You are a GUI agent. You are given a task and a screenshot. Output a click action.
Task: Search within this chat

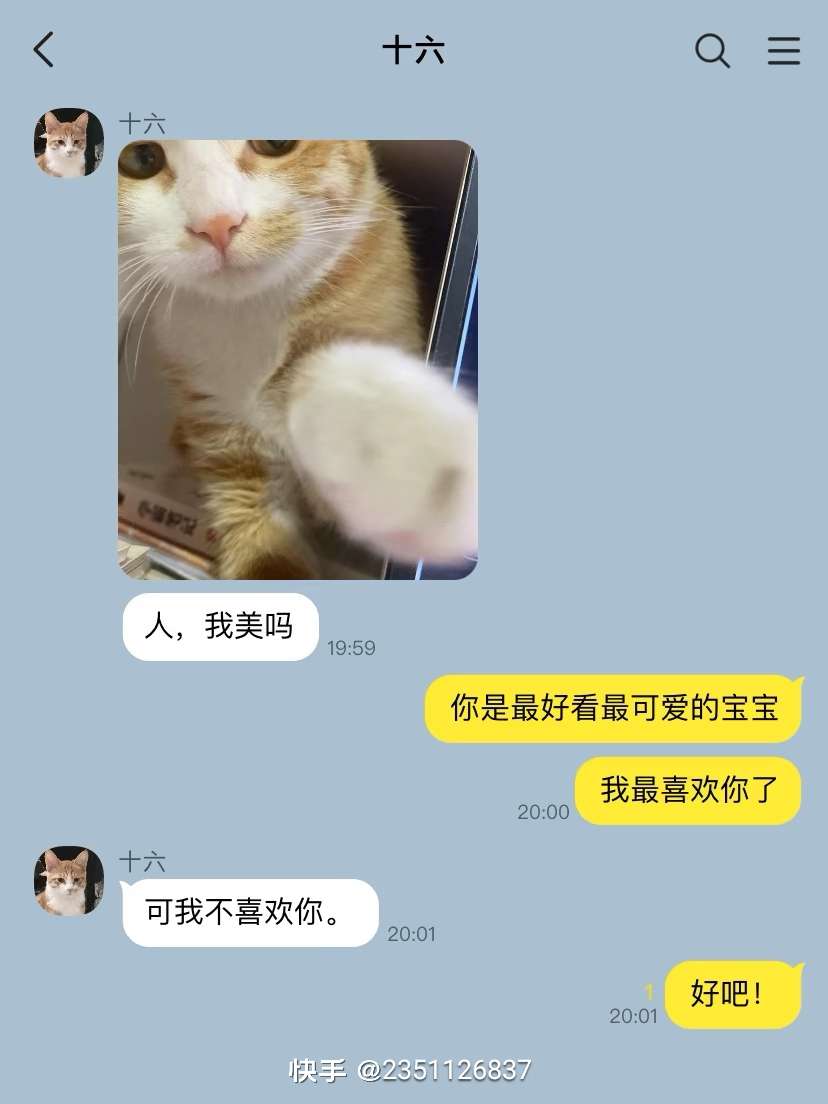712,50
